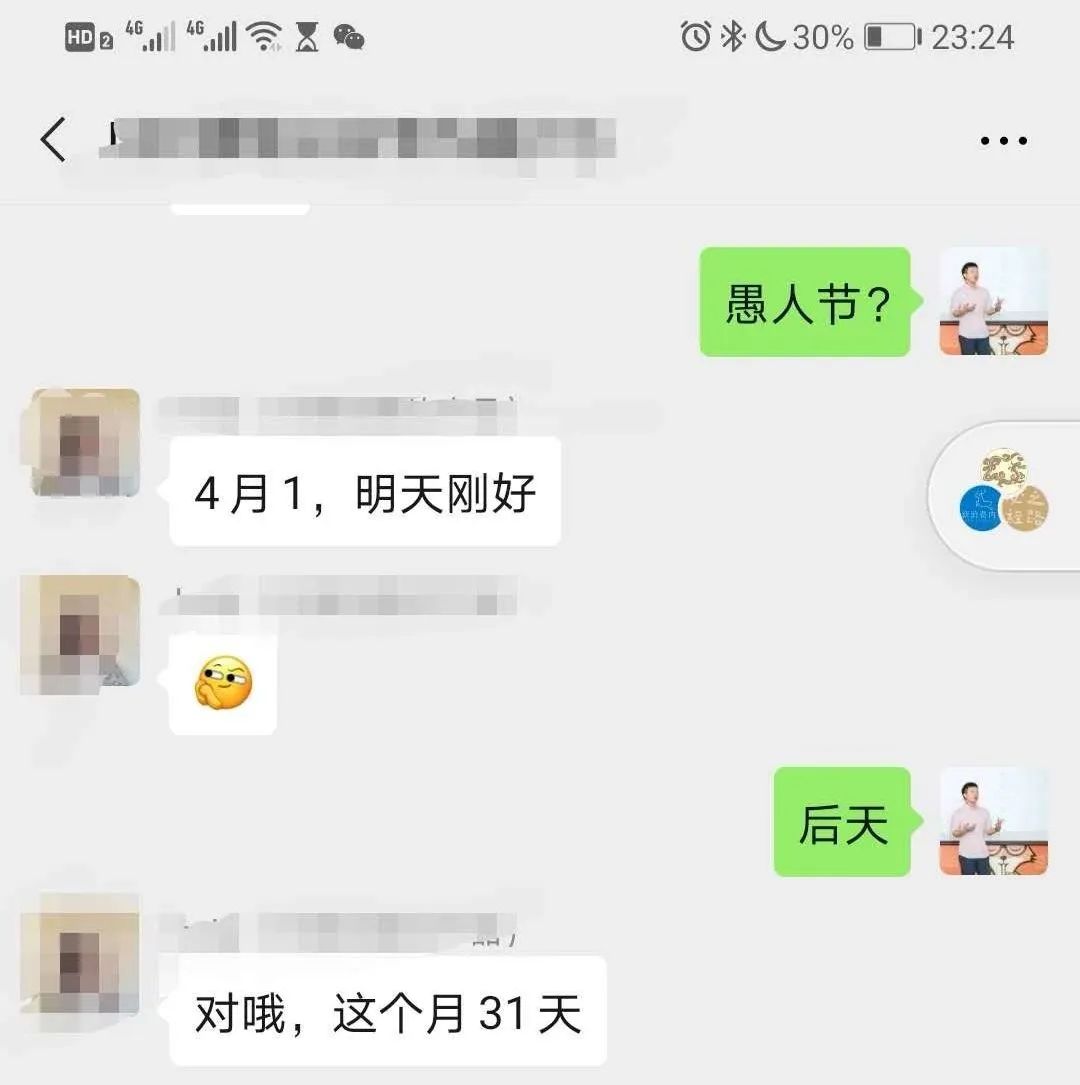Go back to the chat list

tap(54, 140)
